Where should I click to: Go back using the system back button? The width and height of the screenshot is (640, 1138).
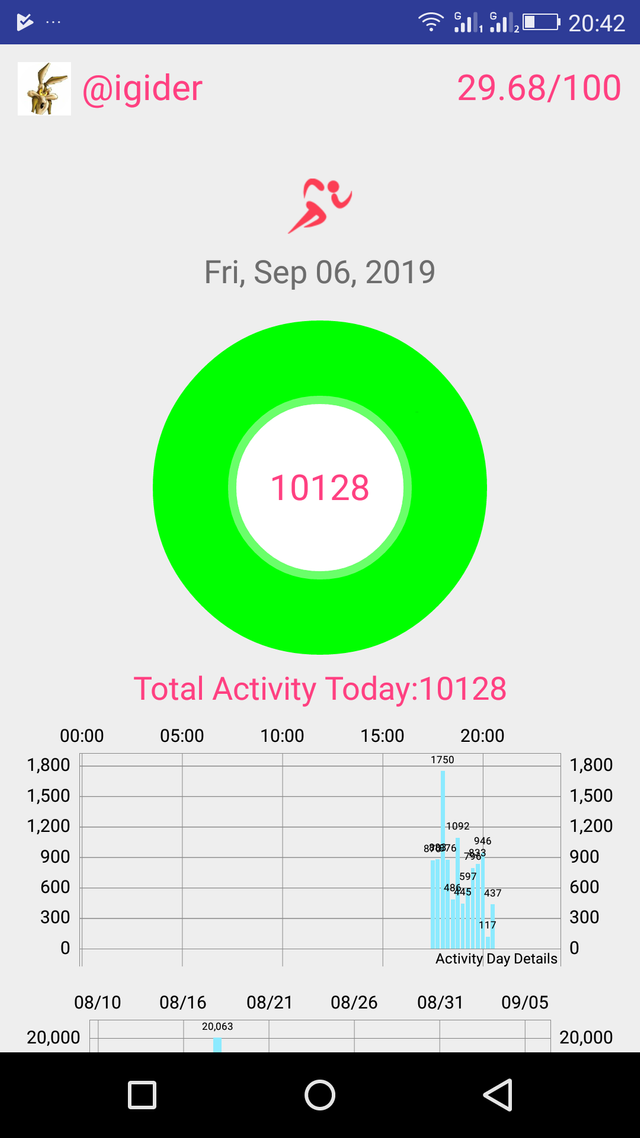click(498, 1094)
